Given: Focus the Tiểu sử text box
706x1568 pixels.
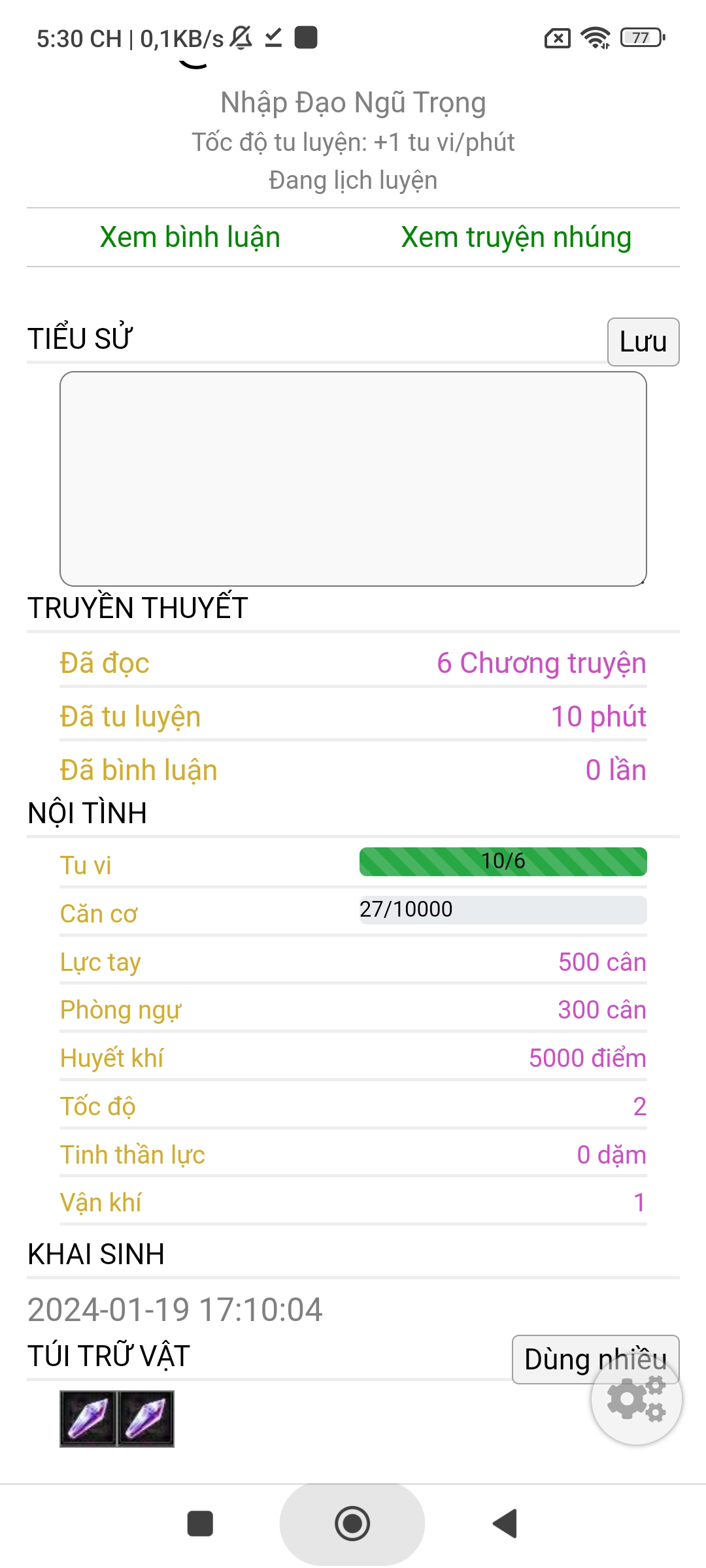Looking at the screenshot, I should [x=353, y=478].
